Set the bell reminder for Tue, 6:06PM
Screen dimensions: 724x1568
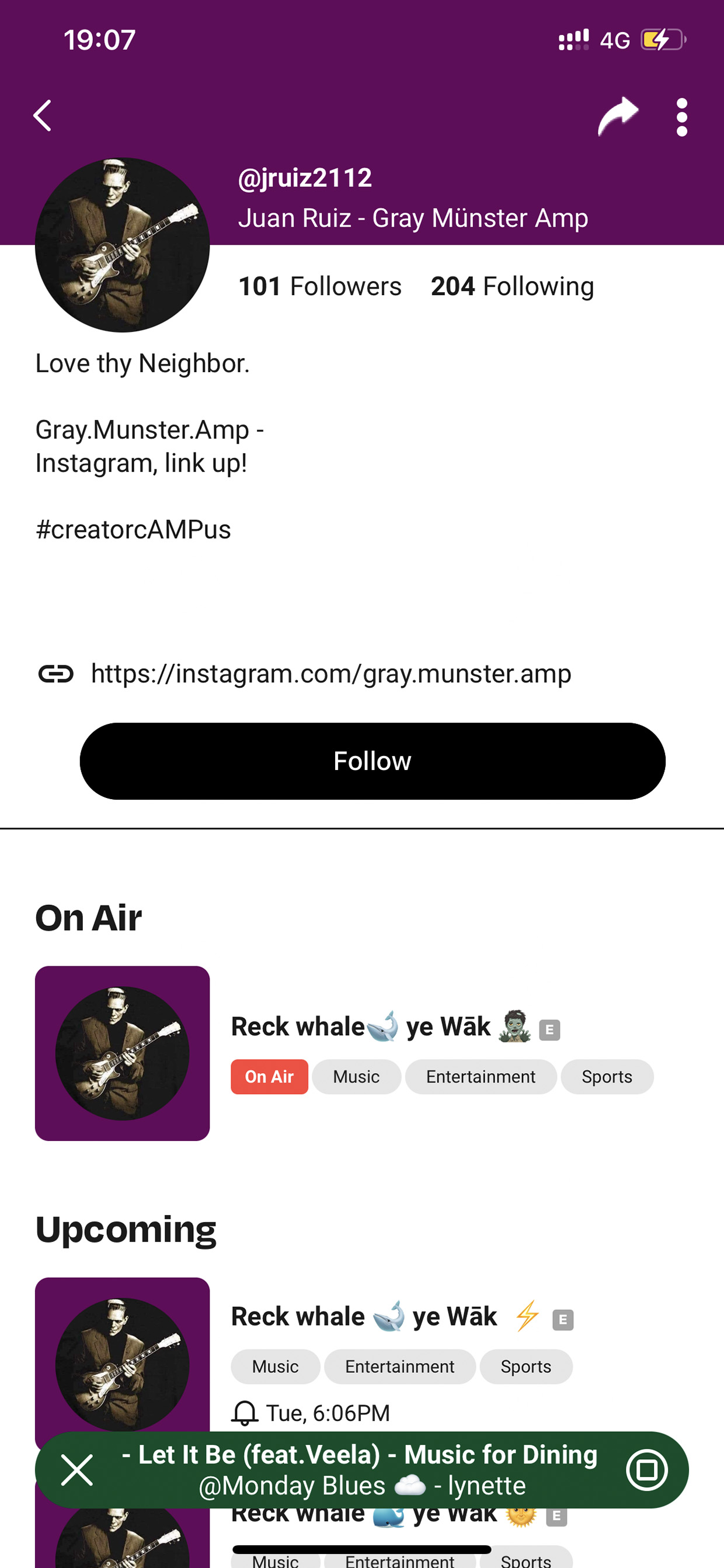245,1413
